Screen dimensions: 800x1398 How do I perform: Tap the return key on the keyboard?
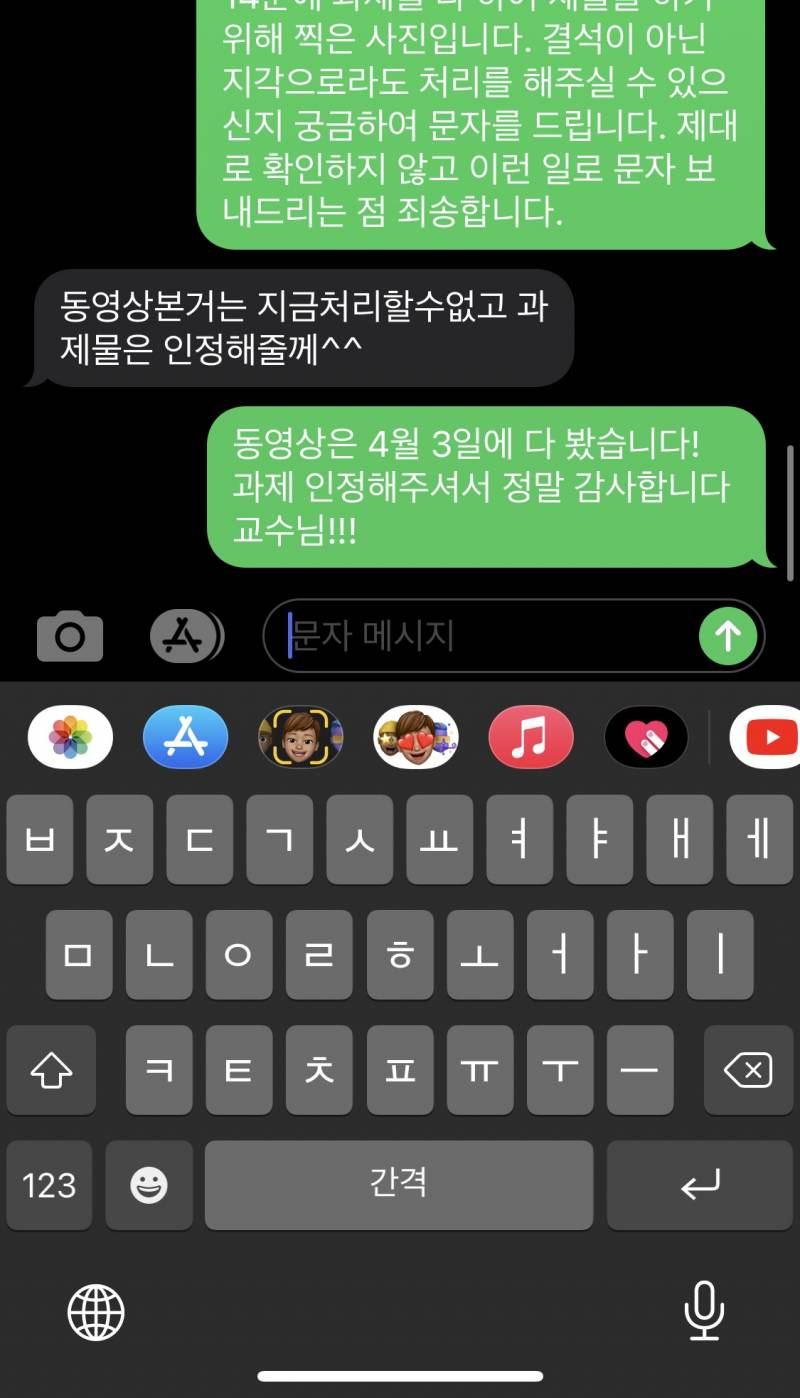click(x=700, y=1185)
